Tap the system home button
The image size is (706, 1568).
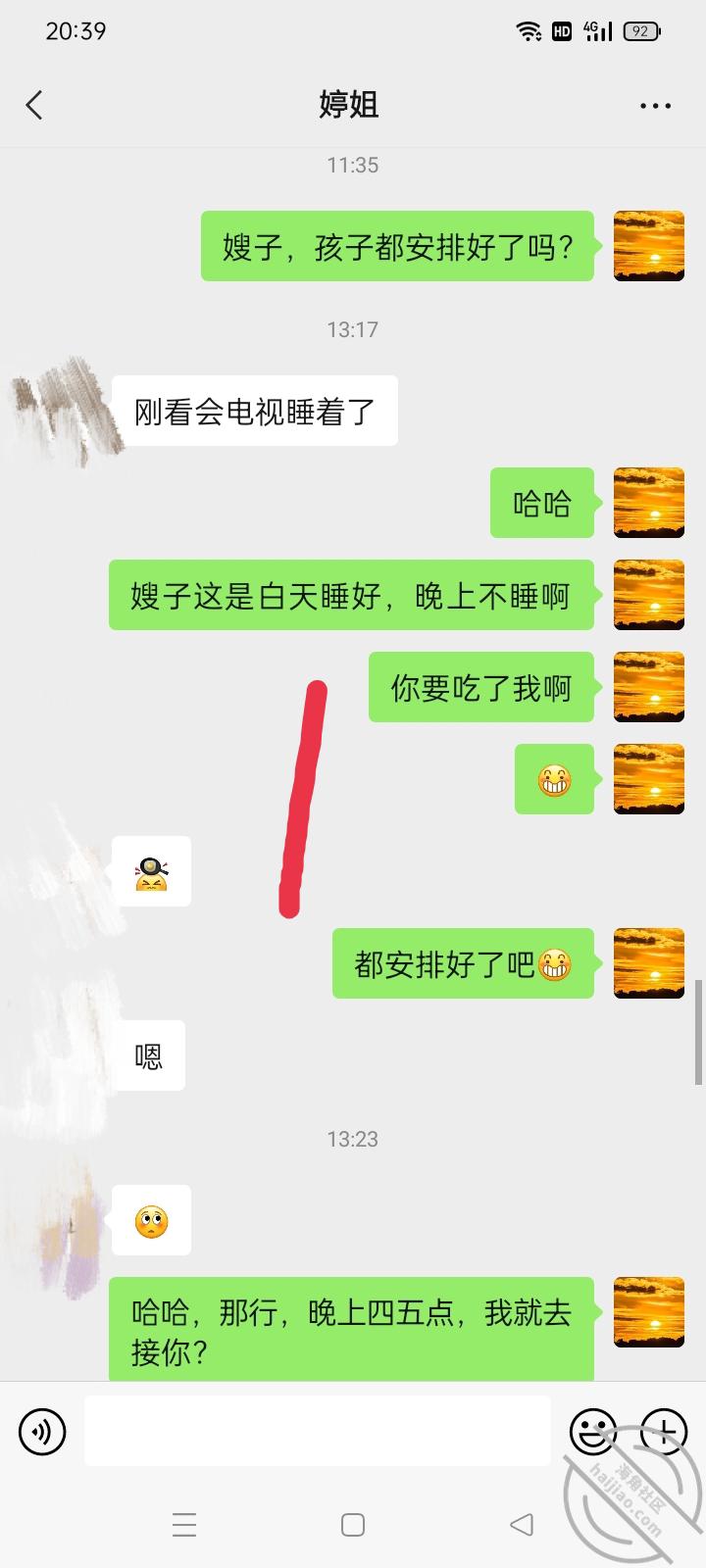click(x=353, y=1524)
